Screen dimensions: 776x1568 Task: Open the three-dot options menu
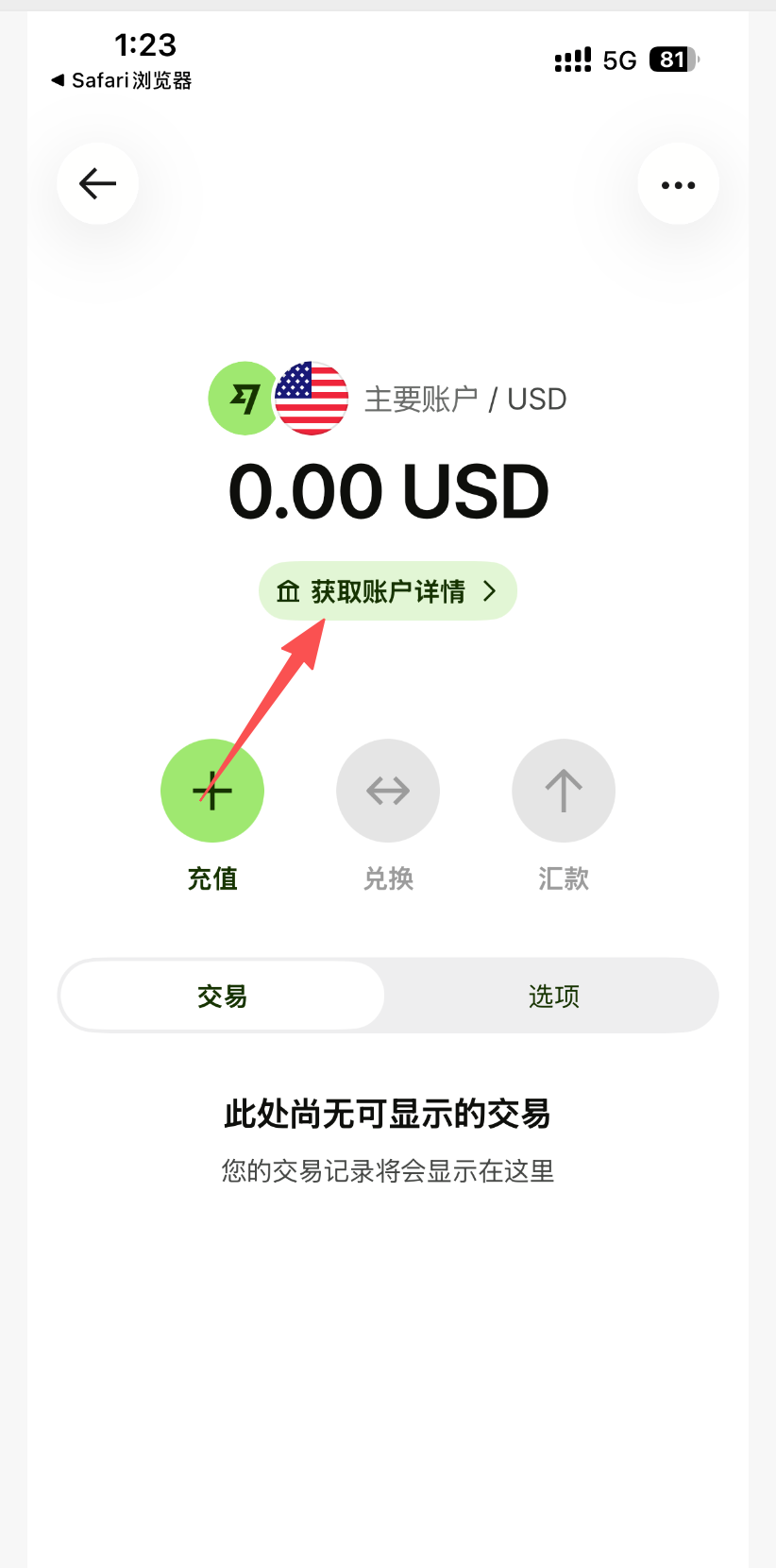(678, 184)
